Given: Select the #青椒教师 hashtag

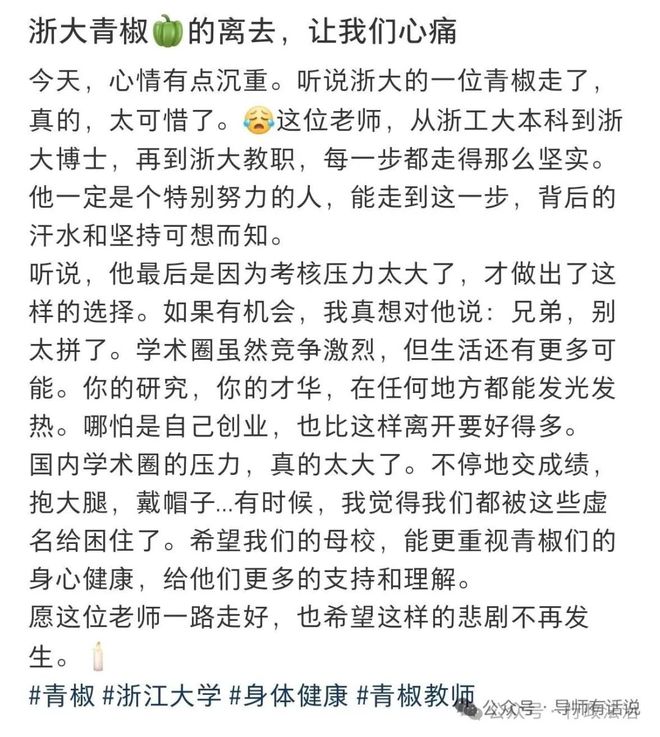Looking at the screenshot, I should click(416, 695).
